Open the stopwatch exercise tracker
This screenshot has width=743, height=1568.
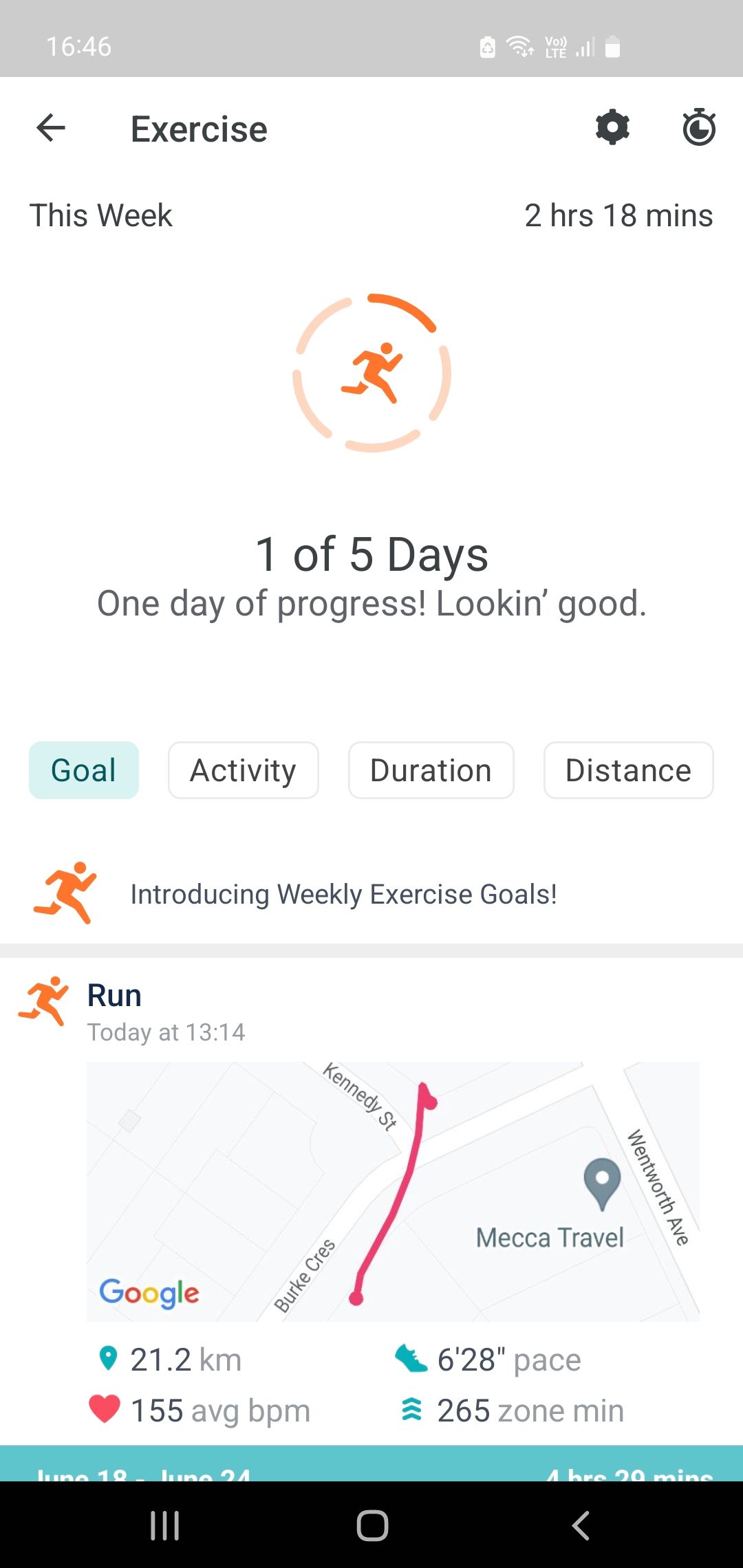click(699, 128)
